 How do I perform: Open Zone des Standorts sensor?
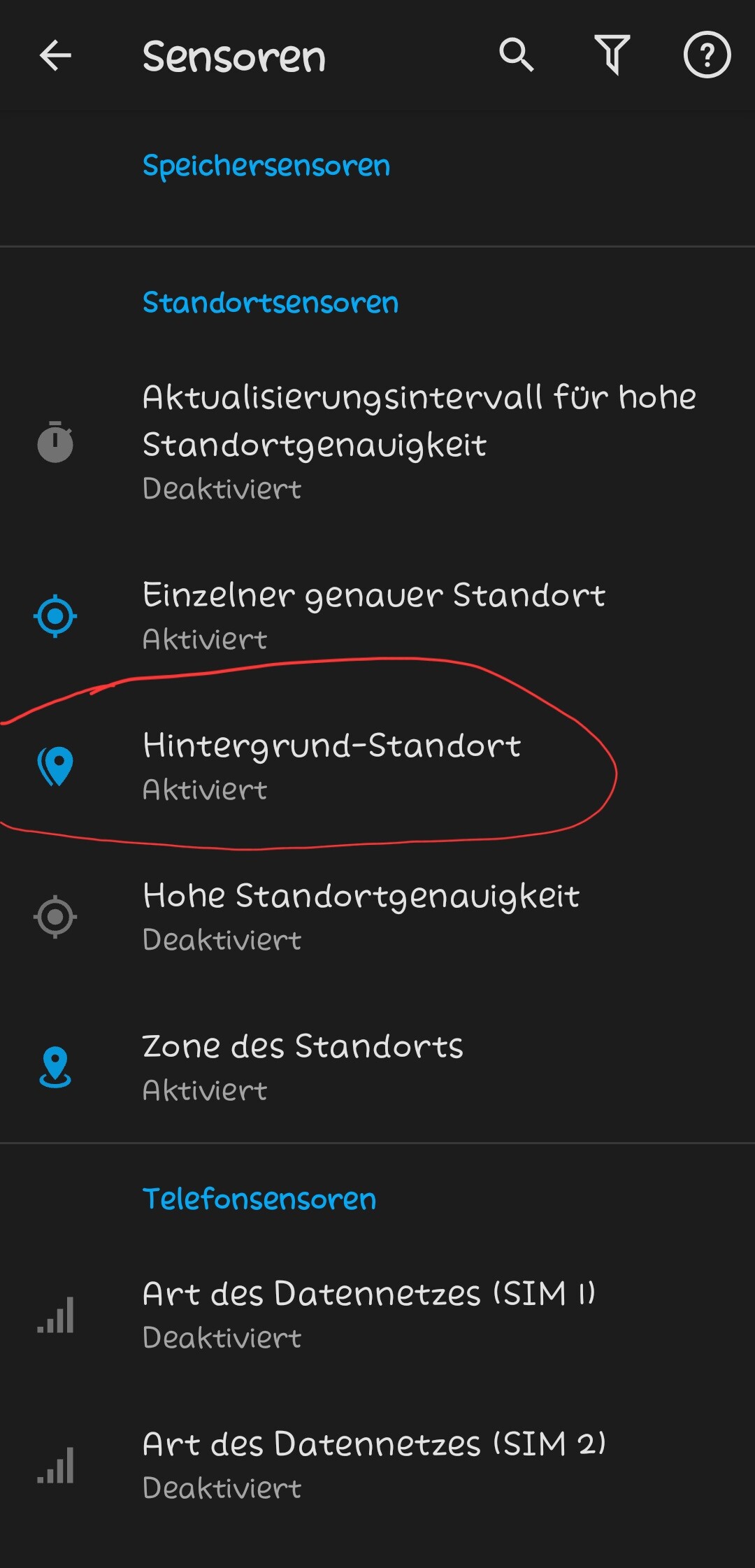pyautogui.click(x=377, y=1067)
